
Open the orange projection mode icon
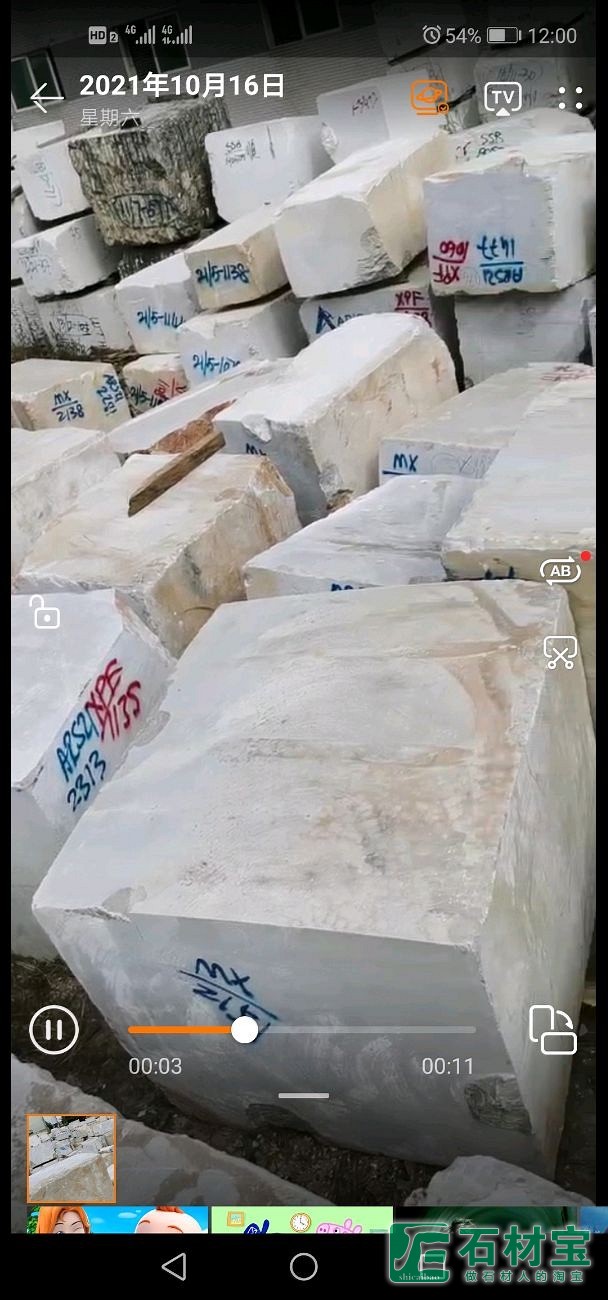point(430,98)
